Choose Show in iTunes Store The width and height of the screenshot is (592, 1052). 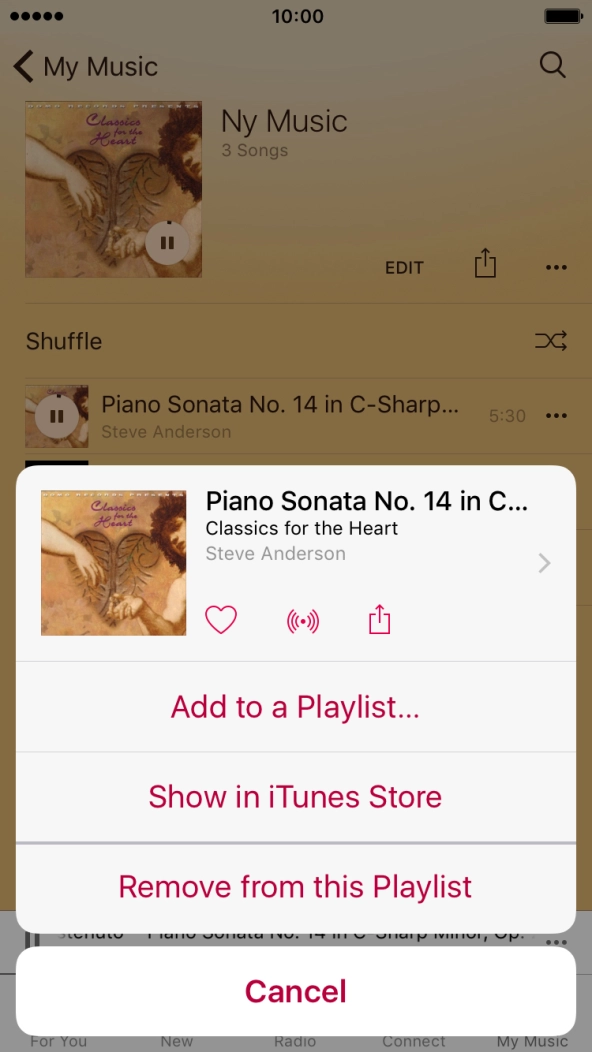coord(295,797)
